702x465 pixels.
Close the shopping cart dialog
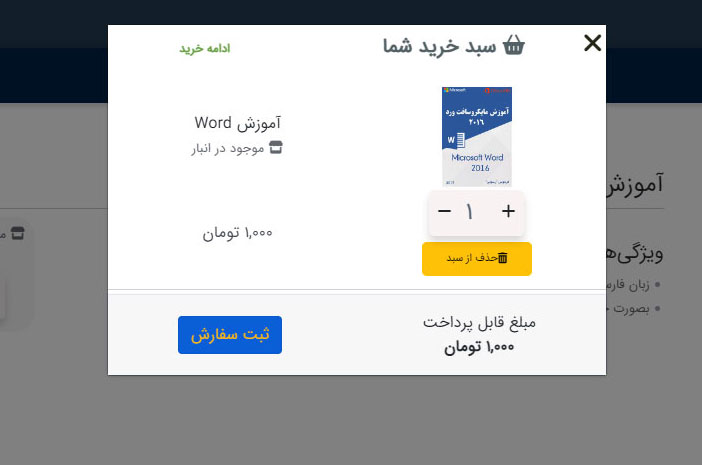coord(592,43)
